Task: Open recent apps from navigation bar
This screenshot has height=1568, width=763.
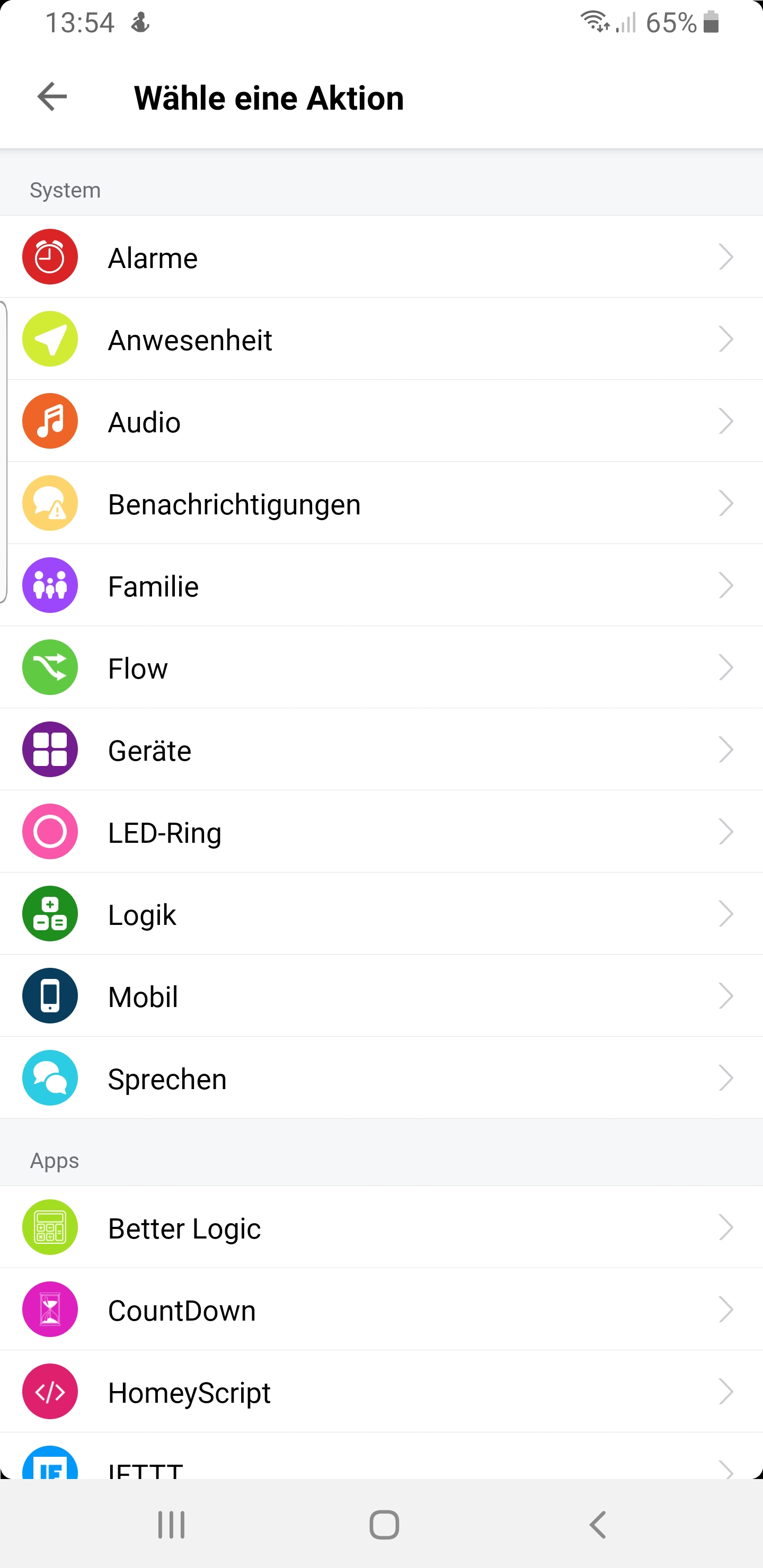Action: pyautogui.click(x=171, y=1525)
